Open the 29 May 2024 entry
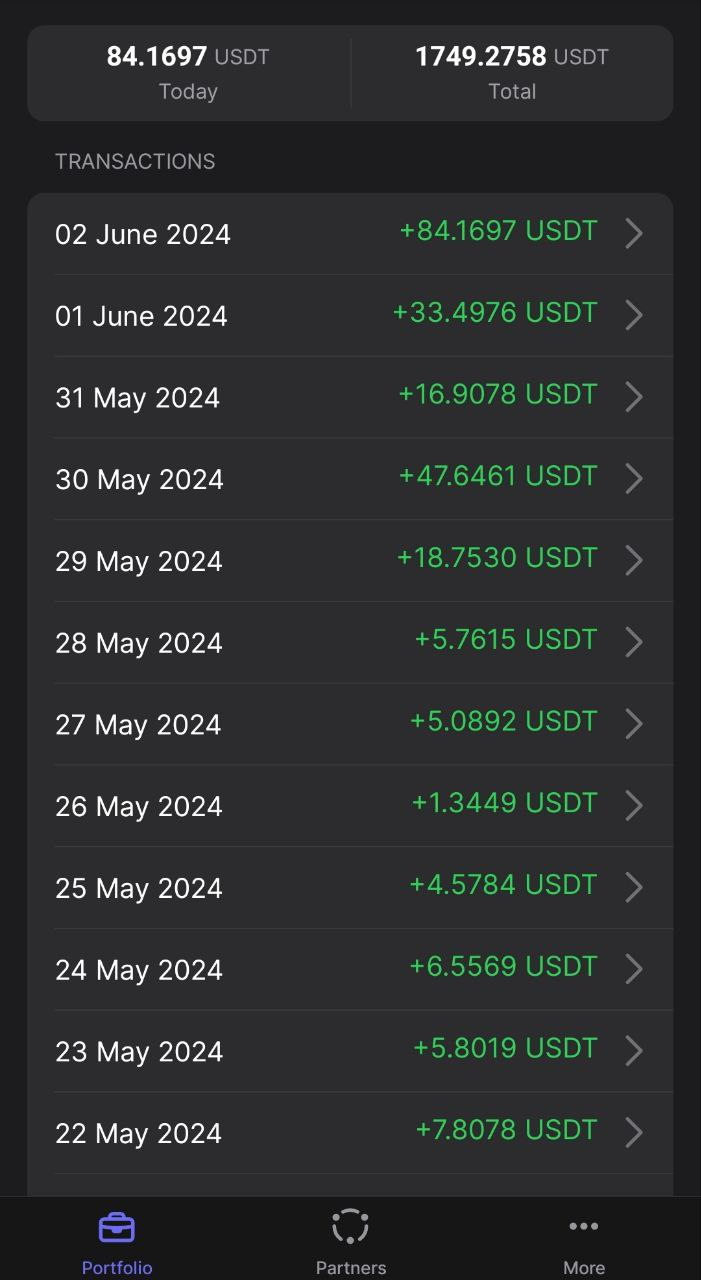 350,561
